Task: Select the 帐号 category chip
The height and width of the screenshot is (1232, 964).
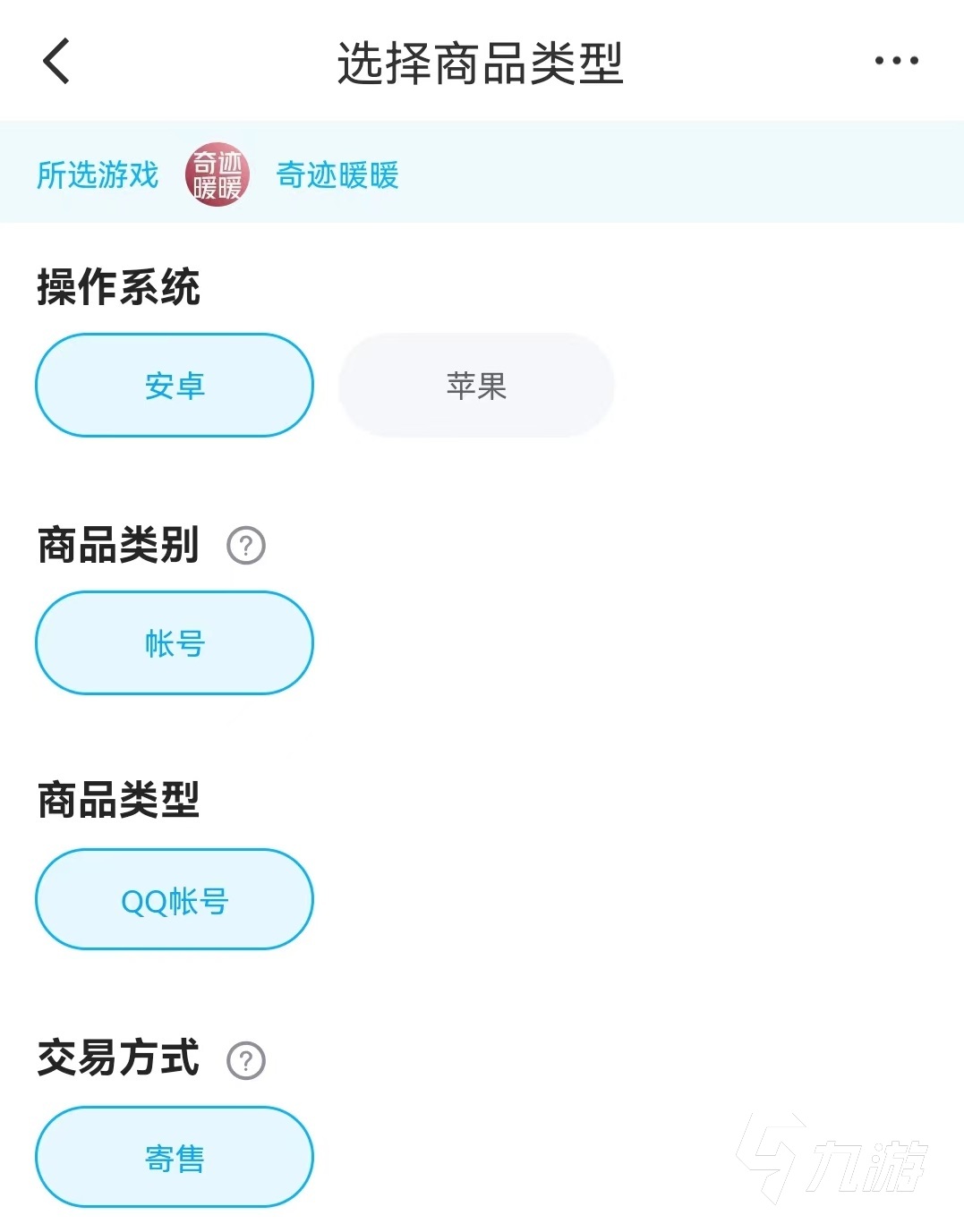Action: coord(175,642)
